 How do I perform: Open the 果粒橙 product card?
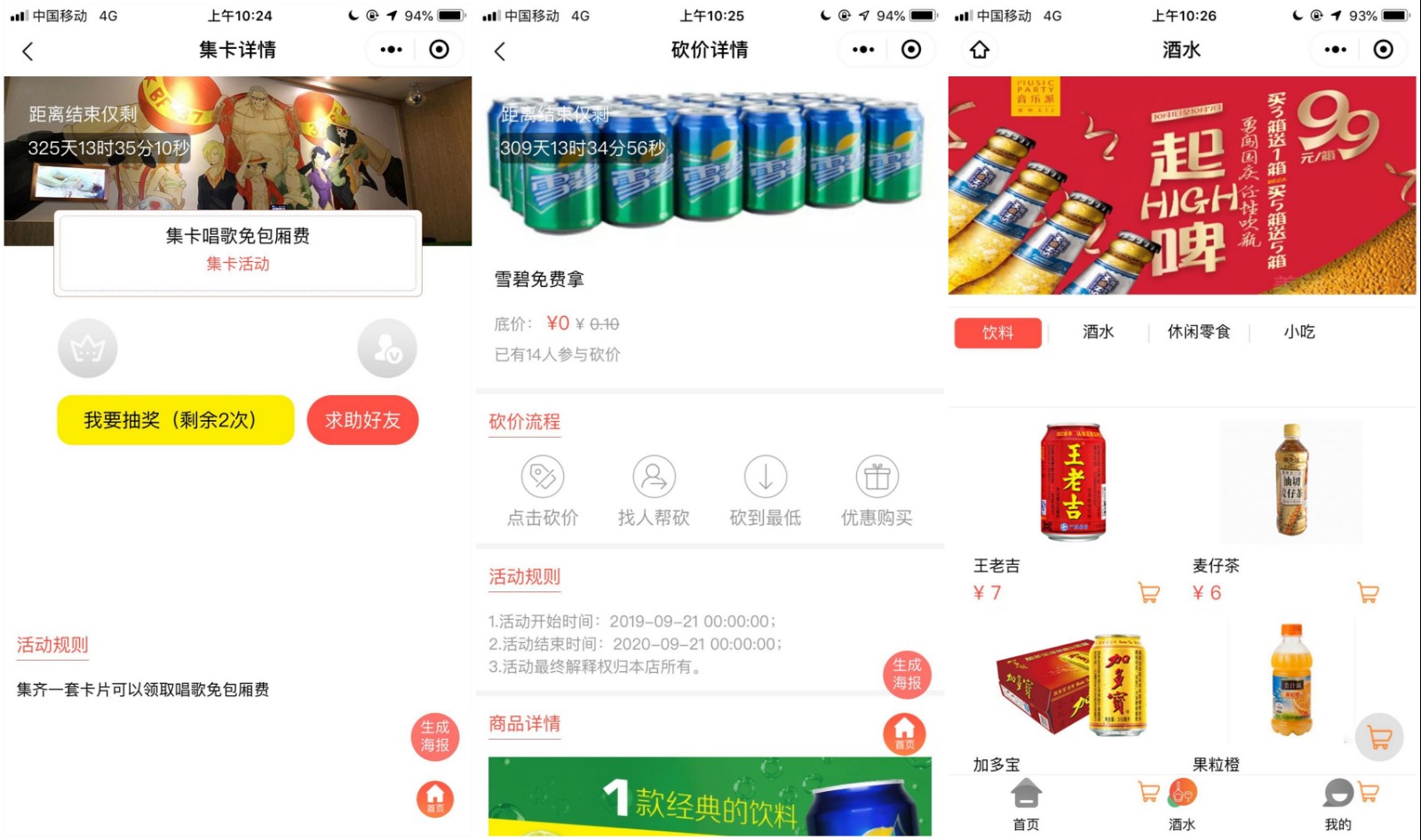pyautogui.click(x=1290, y=688)
